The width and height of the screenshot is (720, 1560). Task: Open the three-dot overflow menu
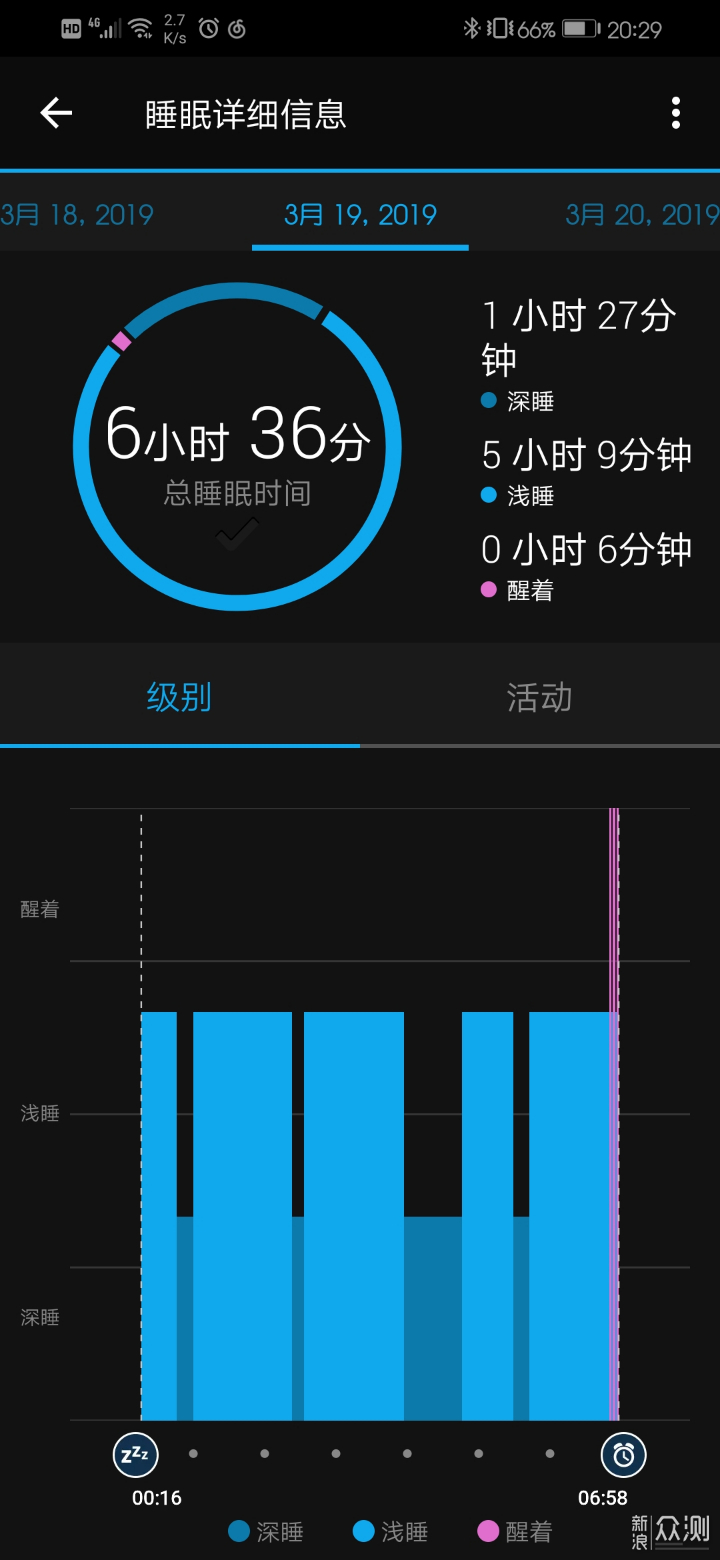pos(676,114)
